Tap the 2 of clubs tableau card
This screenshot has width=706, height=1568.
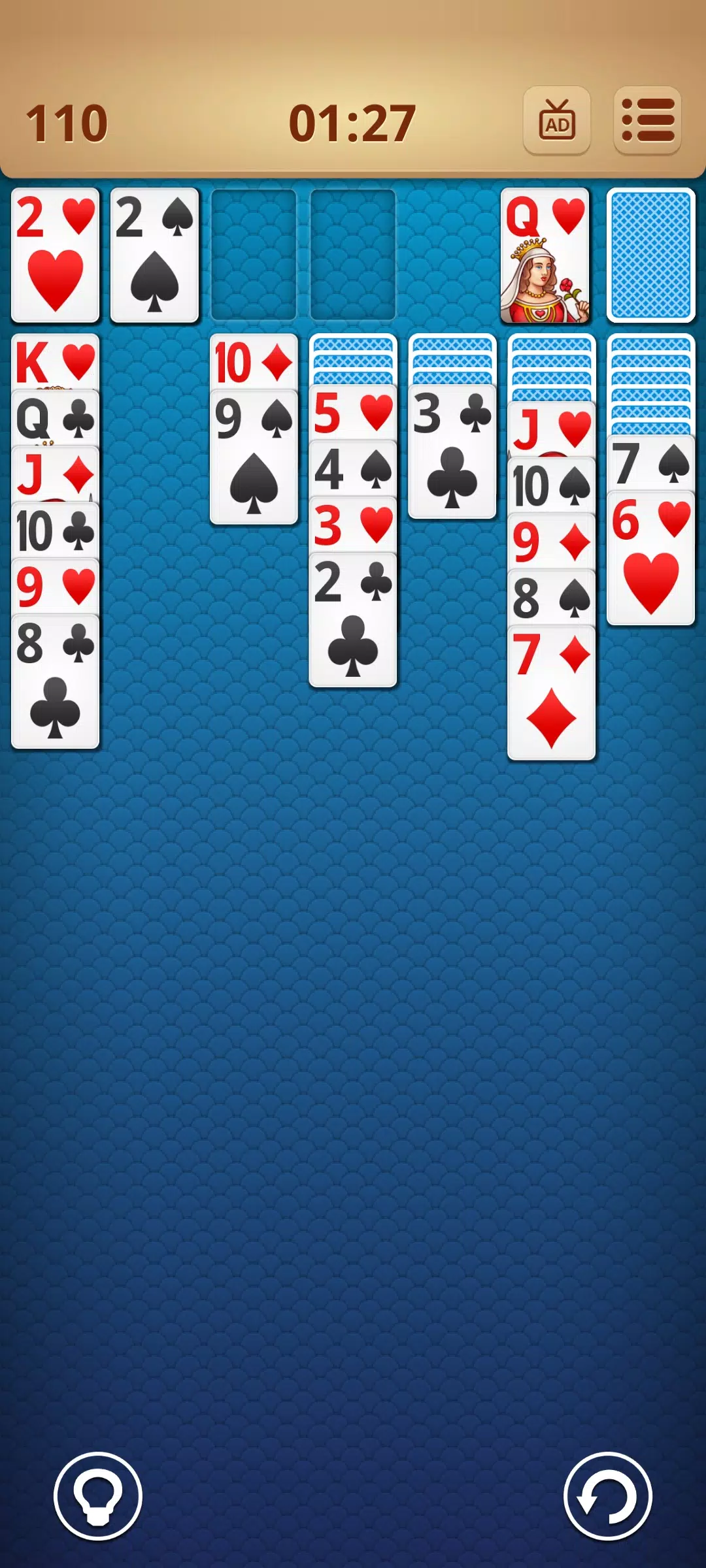tap(353, 621)
